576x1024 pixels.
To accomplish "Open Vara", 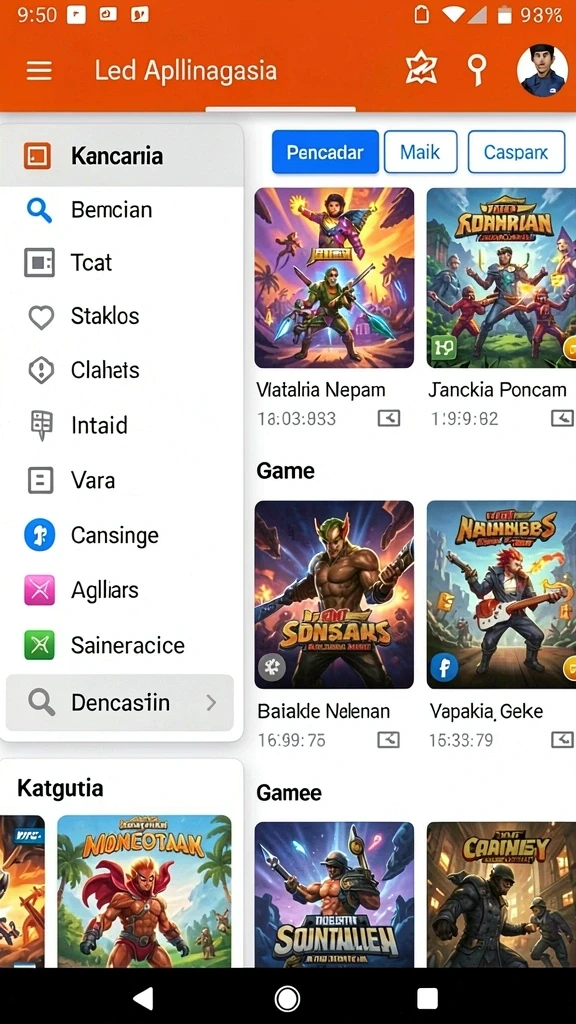I will tap(121, 481).
